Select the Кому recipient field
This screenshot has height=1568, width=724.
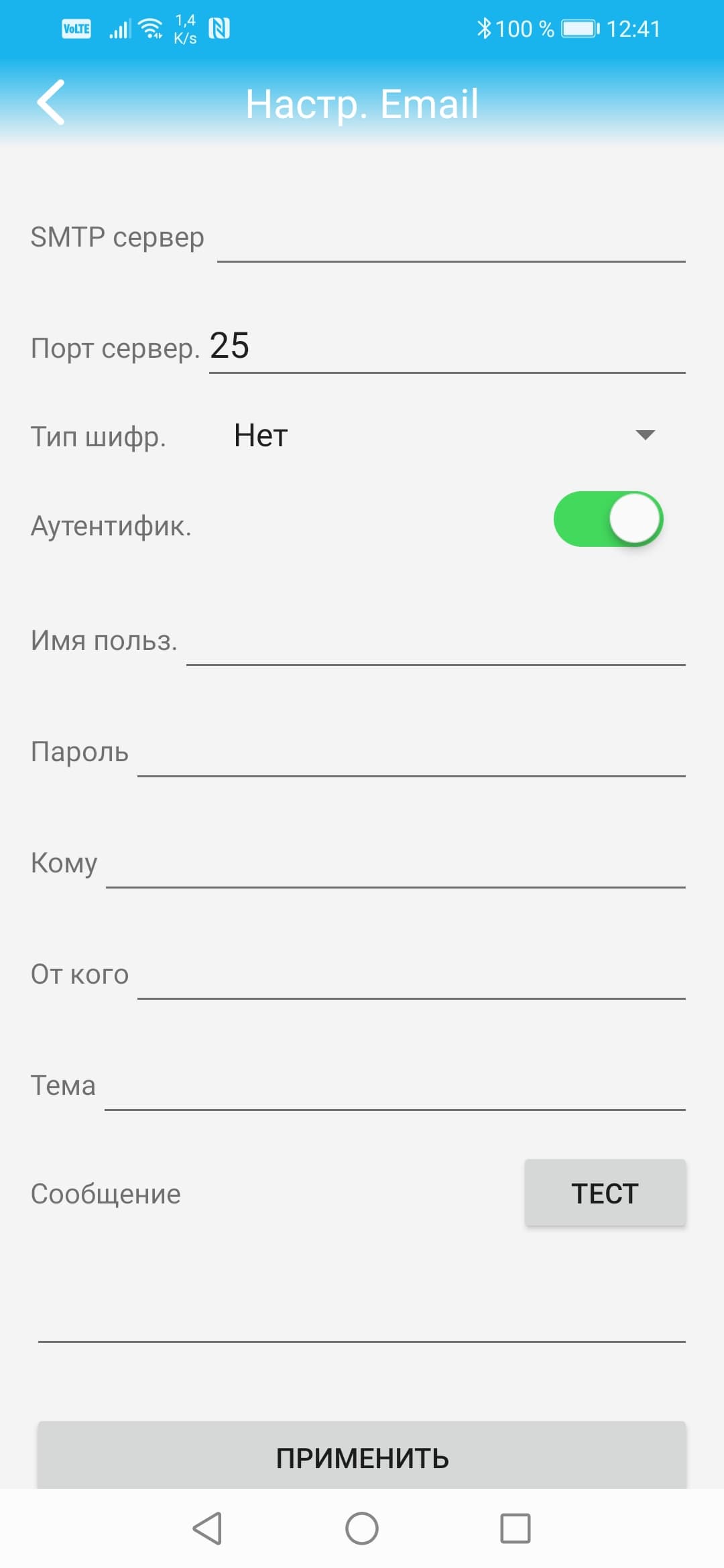coord(396,864)
